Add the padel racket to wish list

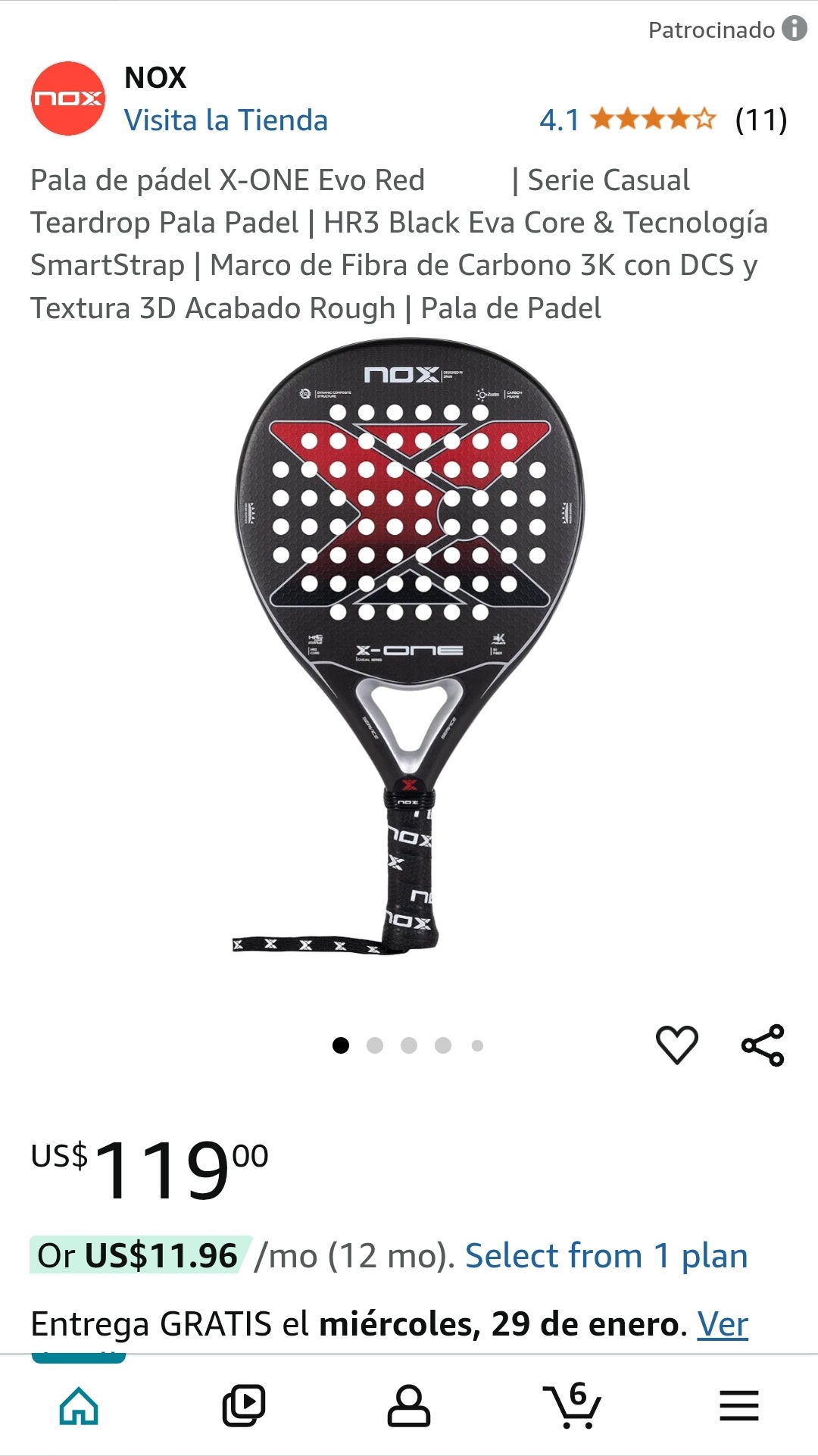676,1045
